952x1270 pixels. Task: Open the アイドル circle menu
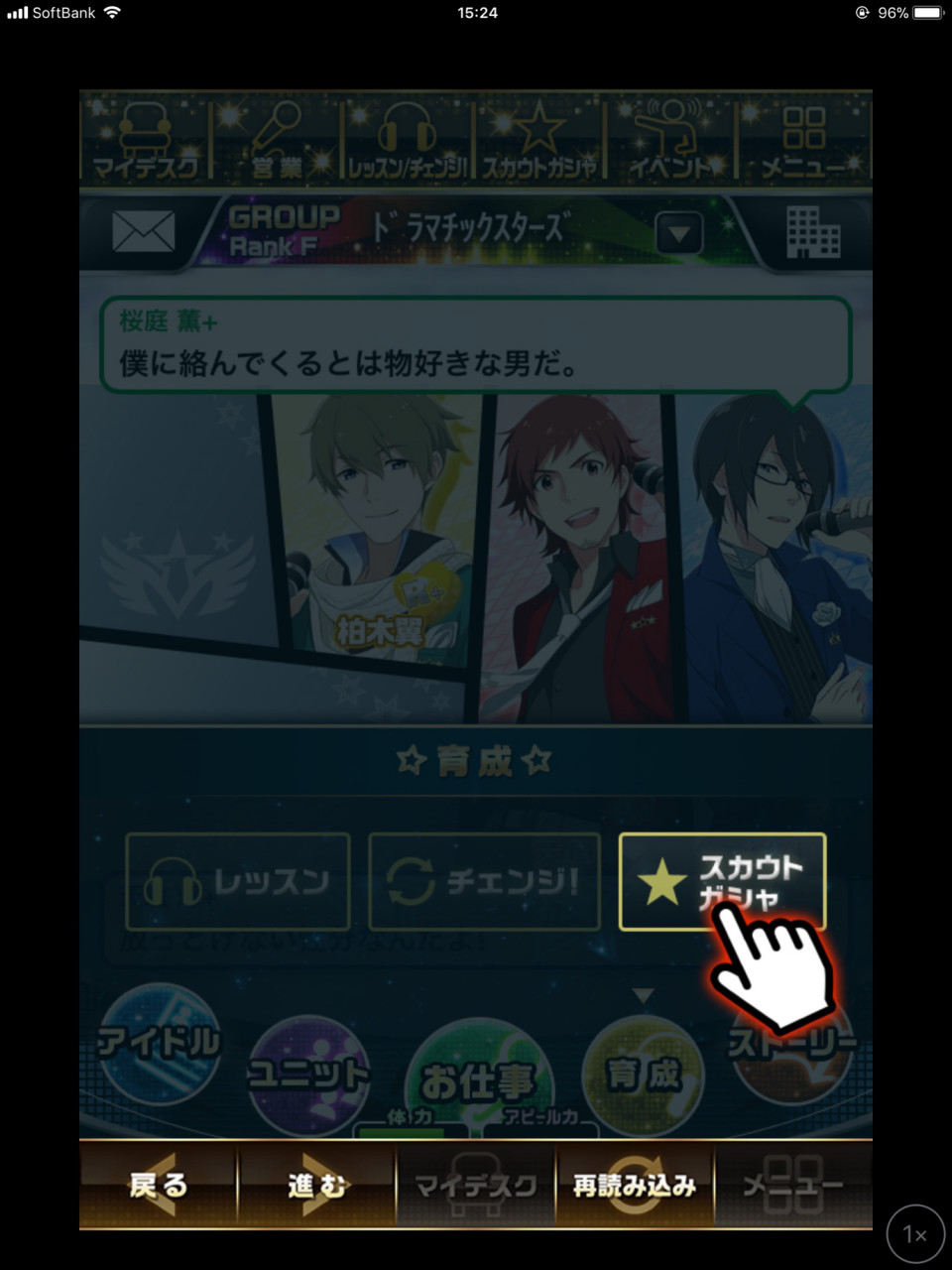tap(159, 1044)
